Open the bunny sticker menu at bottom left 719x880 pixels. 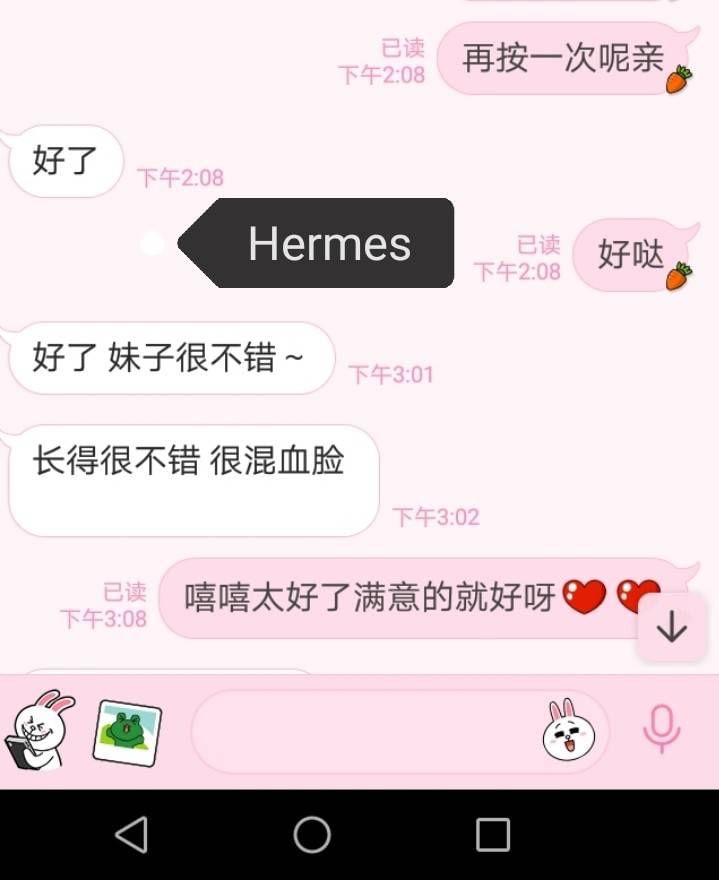click(x=37, y=730)
